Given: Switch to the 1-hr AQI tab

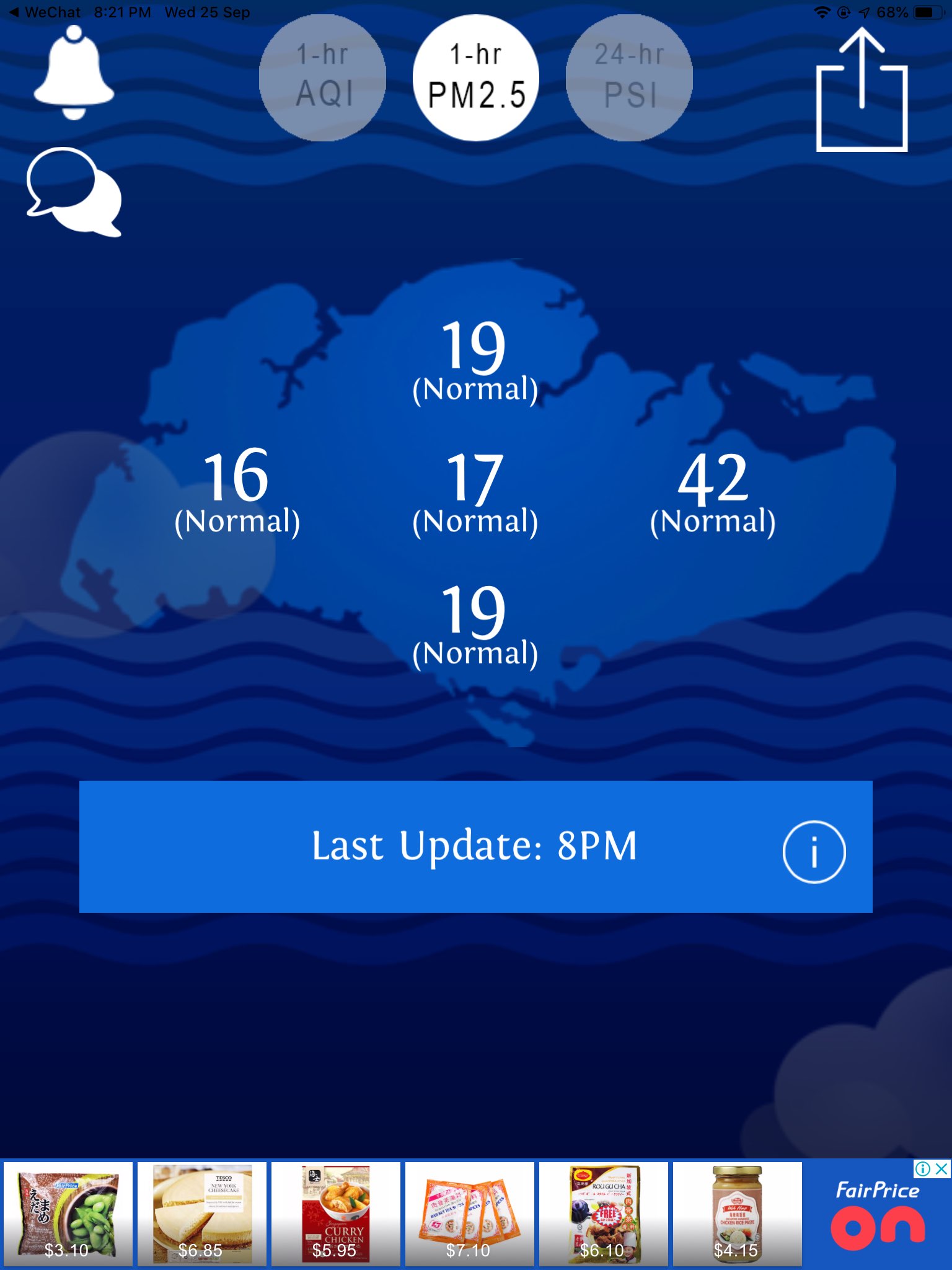Looking at the screenshot, I should pos(322,78).
